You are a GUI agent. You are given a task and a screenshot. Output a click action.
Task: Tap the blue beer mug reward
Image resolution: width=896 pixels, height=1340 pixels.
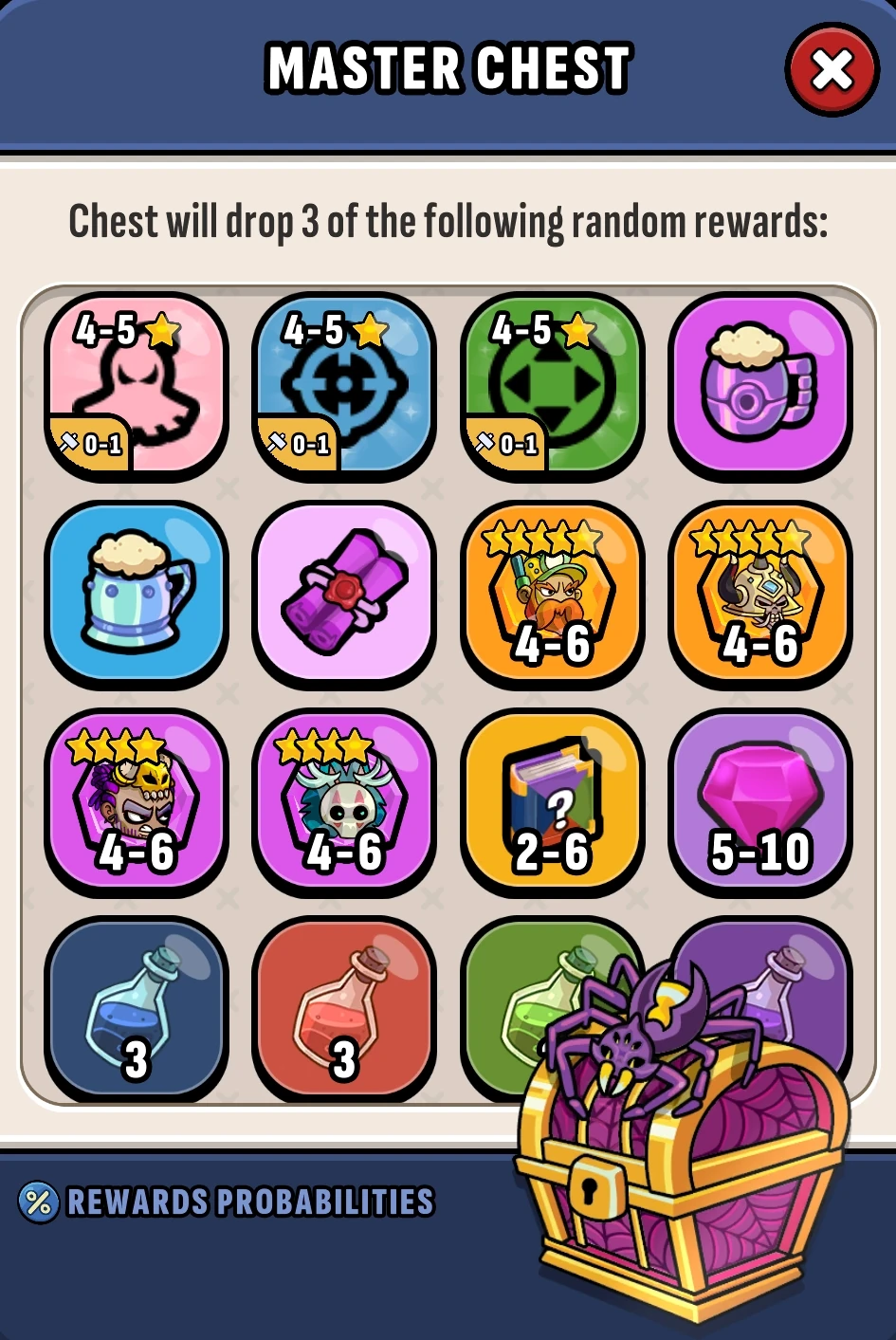pos(137,595)
